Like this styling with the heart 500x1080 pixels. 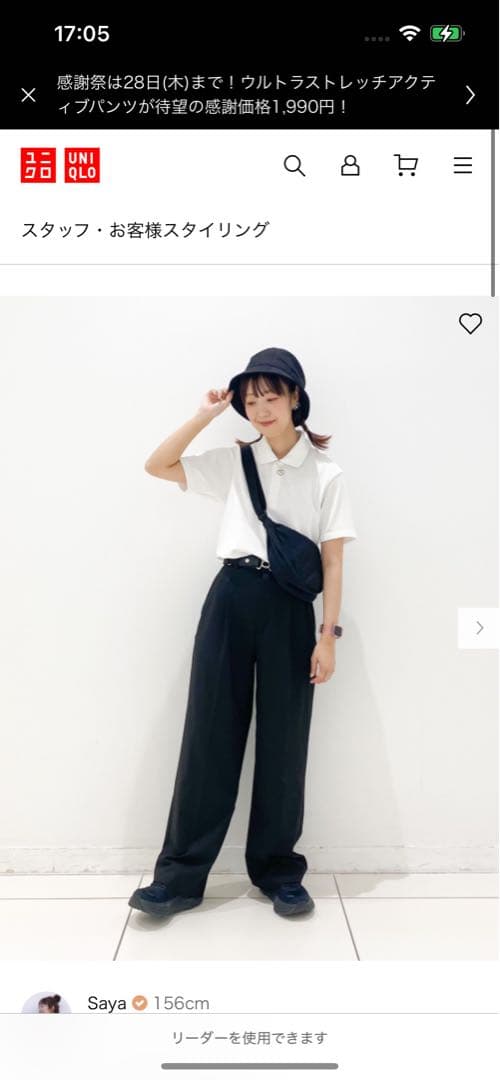470,323
